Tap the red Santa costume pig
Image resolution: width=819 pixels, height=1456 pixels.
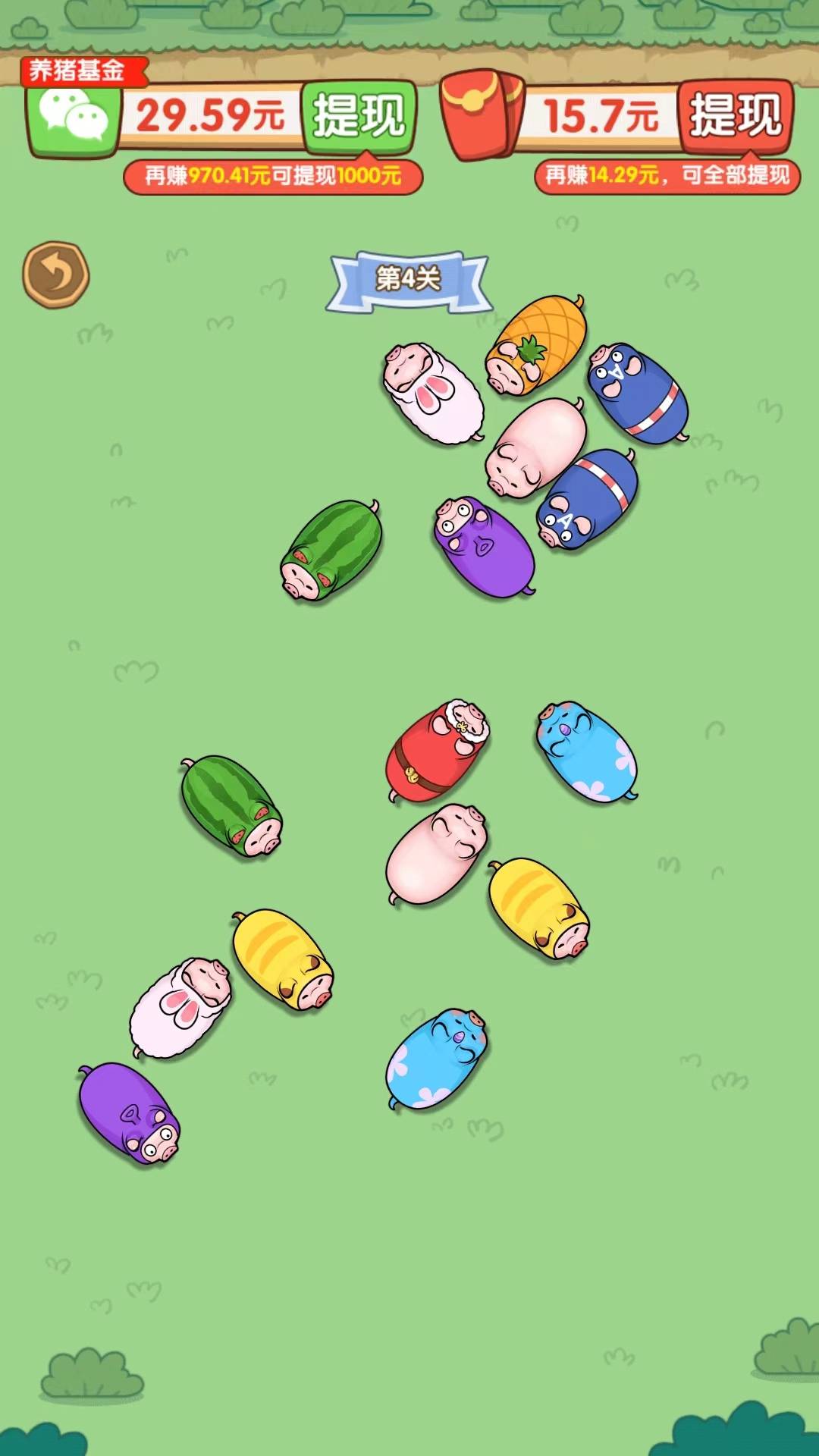point(437,752)
